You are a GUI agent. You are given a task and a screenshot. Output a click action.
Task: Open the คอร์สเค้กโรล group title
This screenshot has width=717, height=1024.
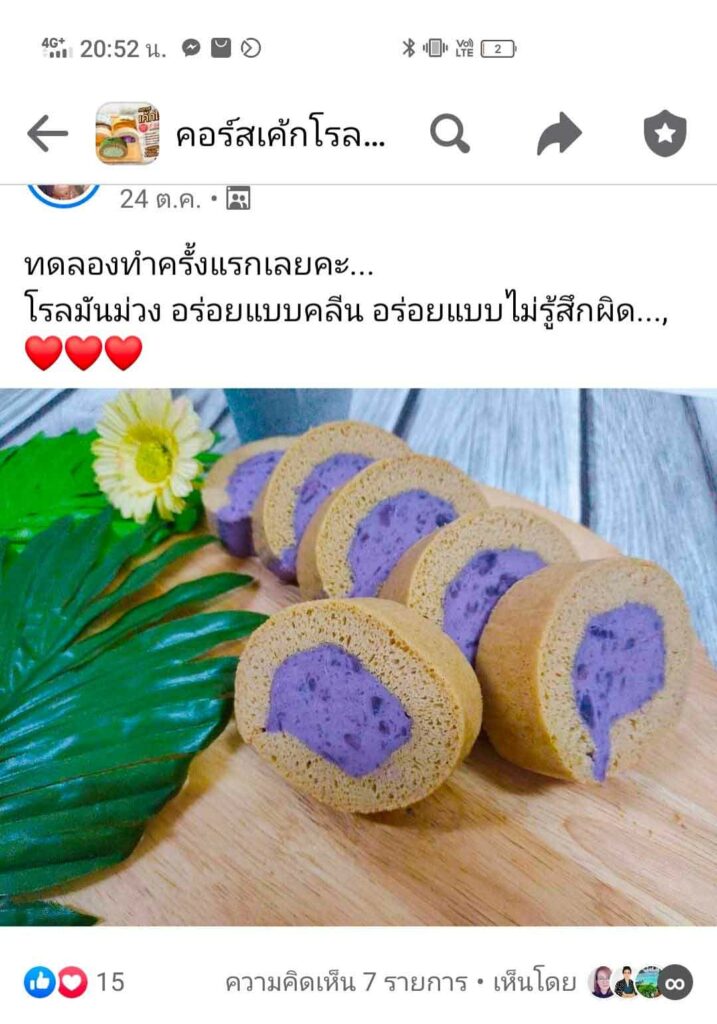pos(280,134)
